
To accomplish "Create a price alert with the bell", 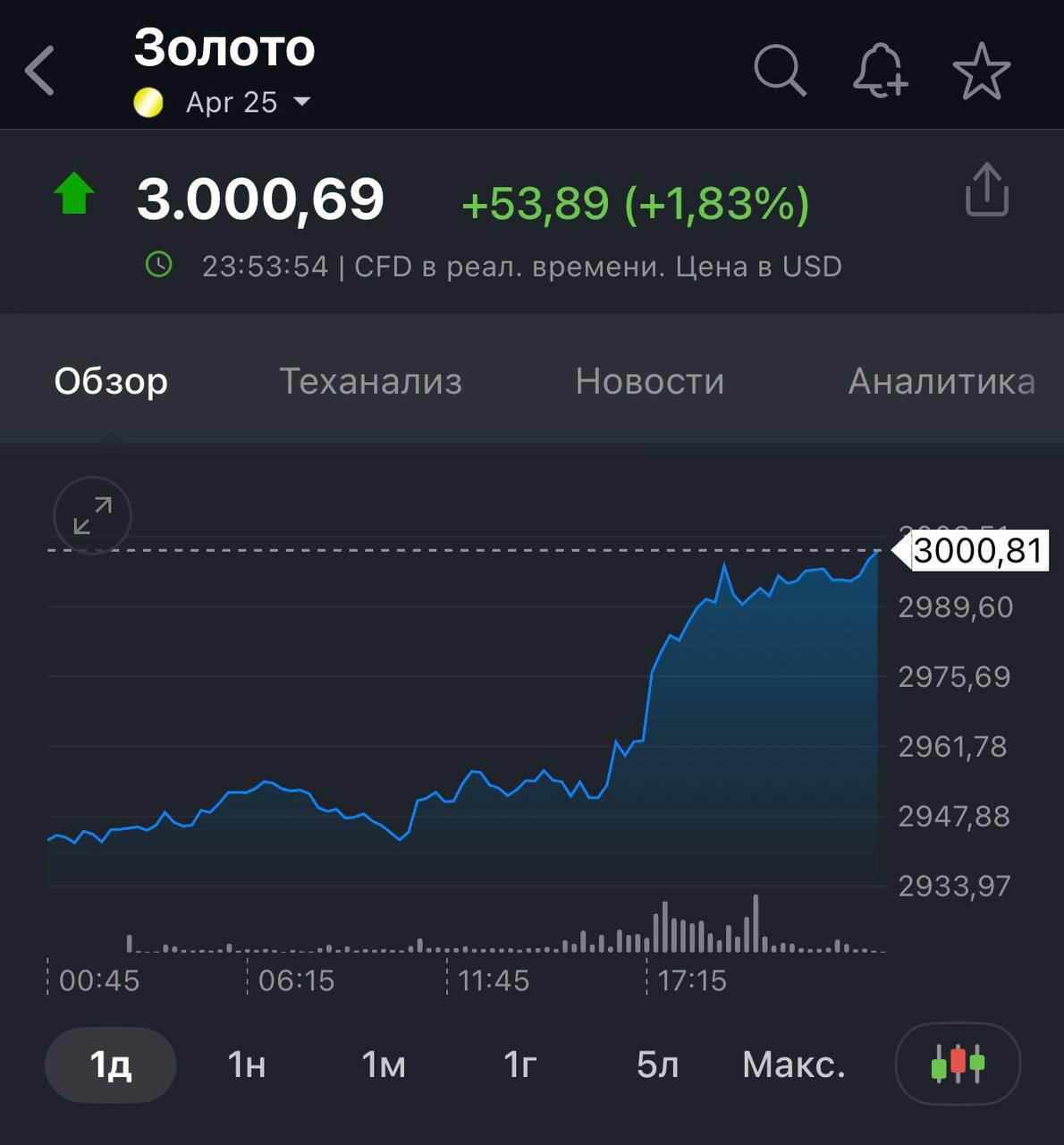I will tap(880, 70).
